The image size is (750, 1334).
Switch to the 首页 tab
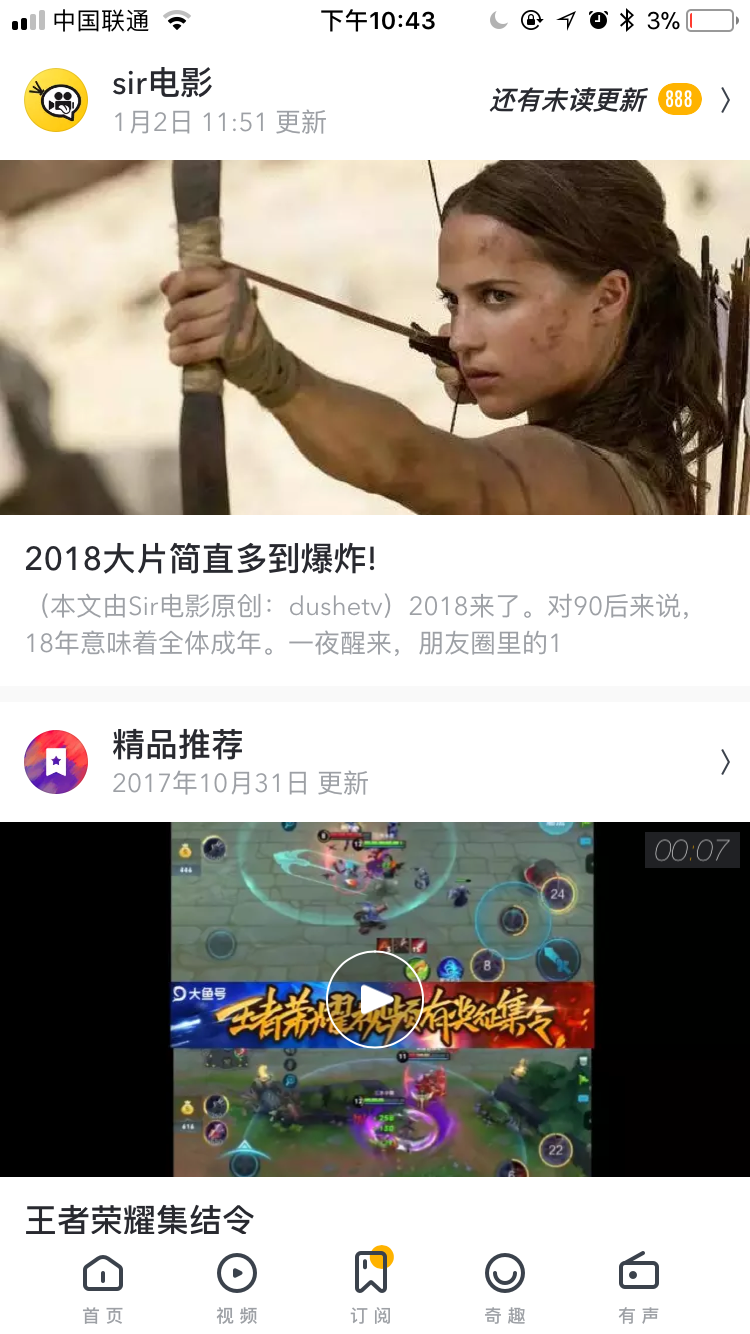(103, 1287)
